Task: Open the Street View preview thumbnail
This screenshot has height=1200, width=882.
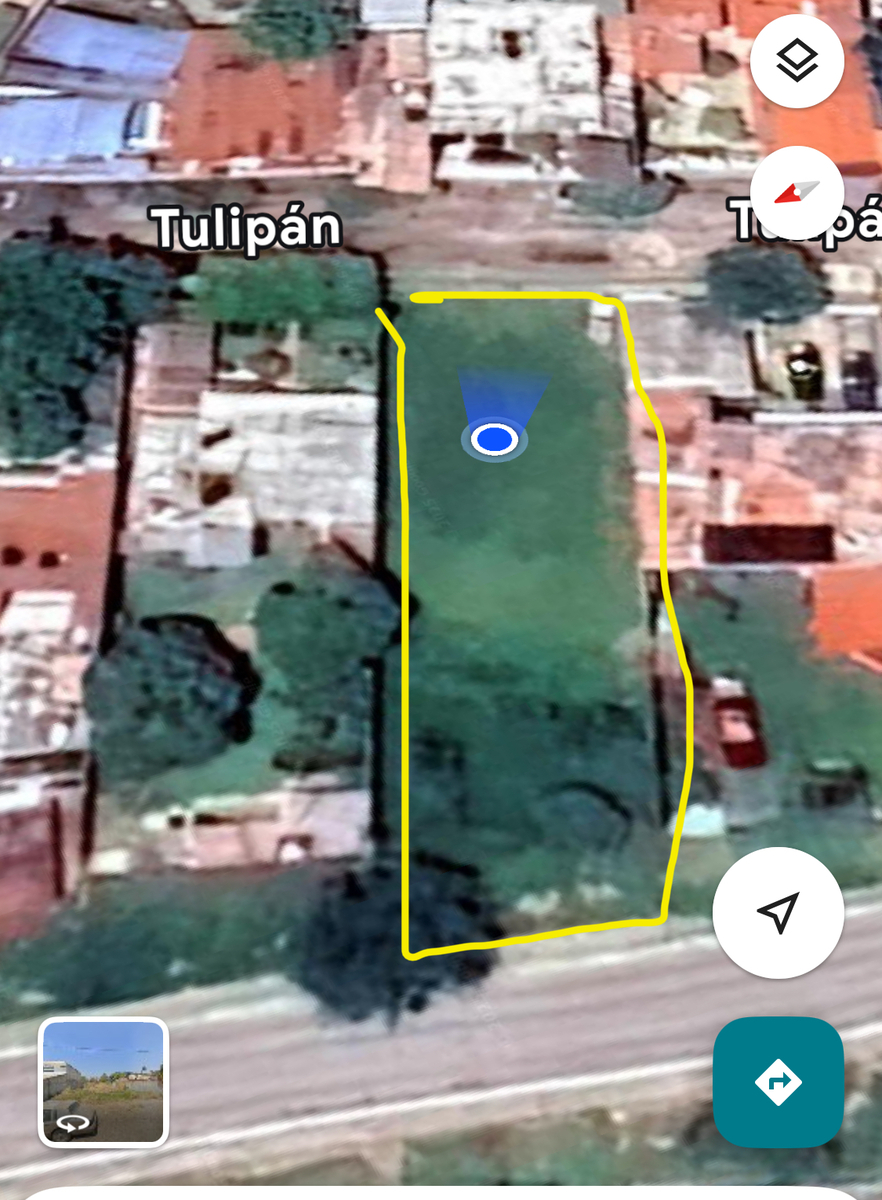Action: tap(103, 1082)
